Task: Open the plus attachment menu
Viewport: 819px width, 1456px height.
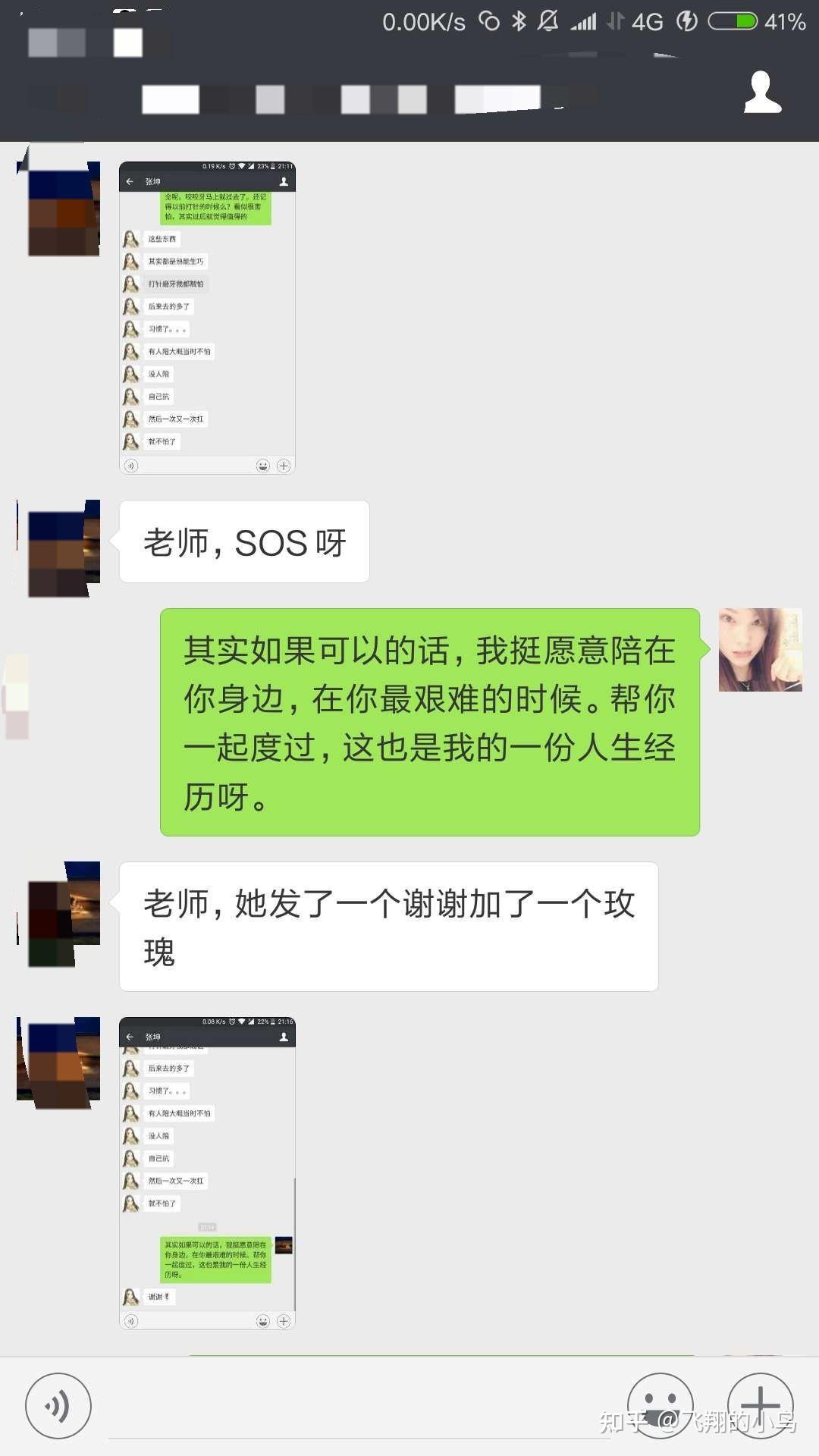Action: pos(760,1404)
